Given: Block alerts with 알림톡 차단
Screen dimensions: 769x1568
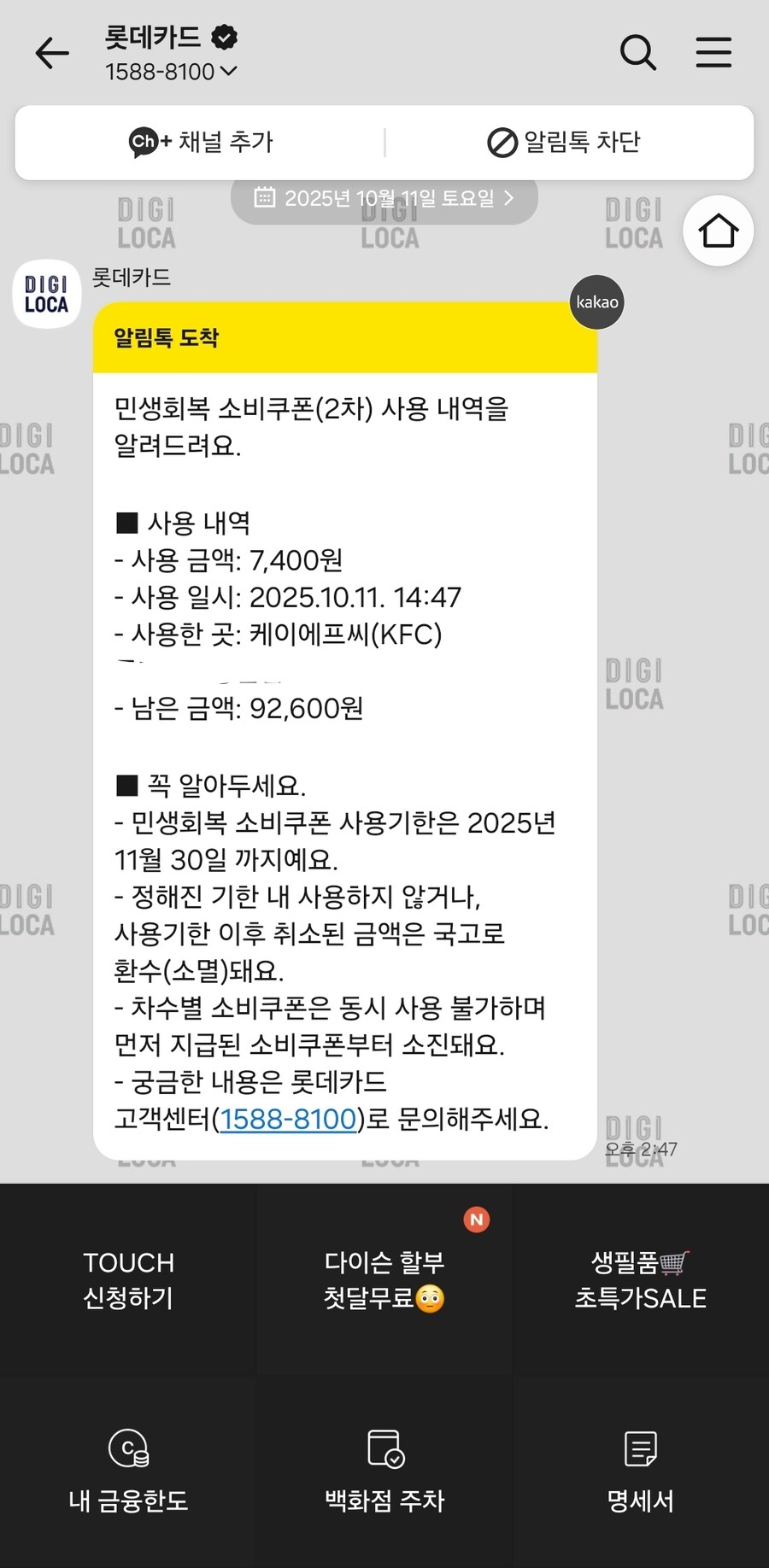Looking at the screenshot, I should pos(564,142).
